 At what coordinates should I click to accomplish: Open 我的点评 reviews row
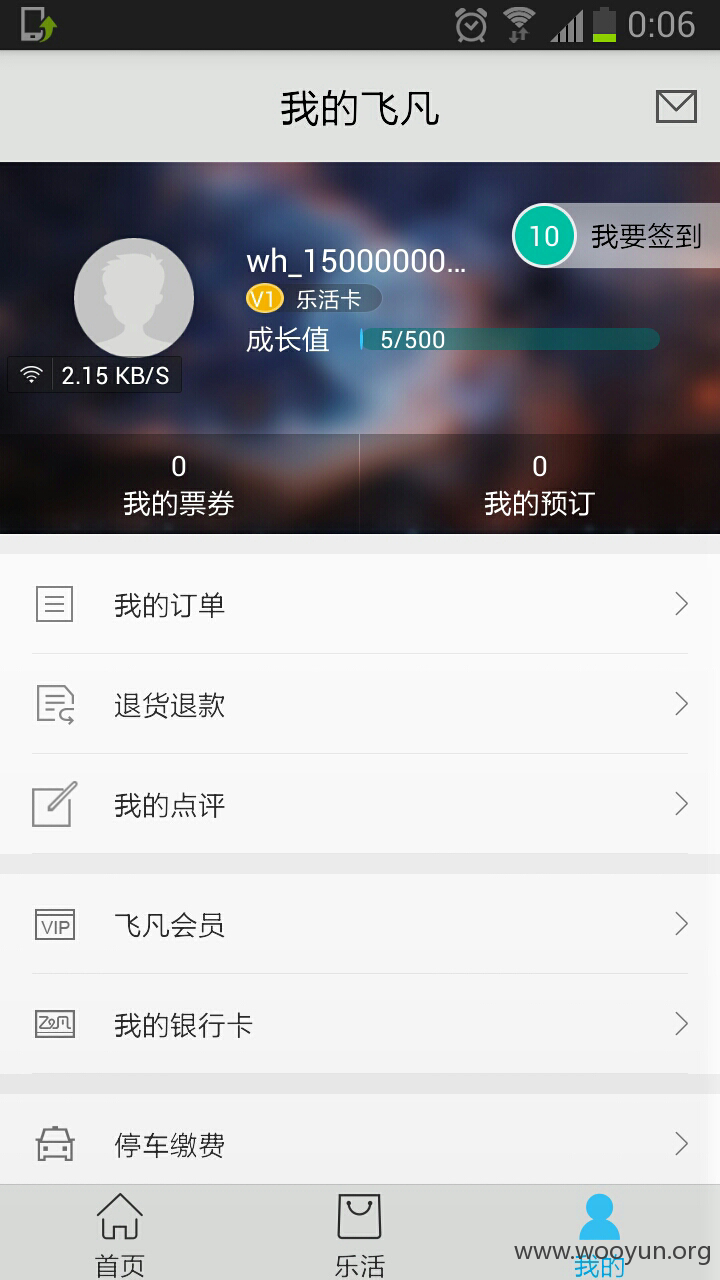click(360, 804)
